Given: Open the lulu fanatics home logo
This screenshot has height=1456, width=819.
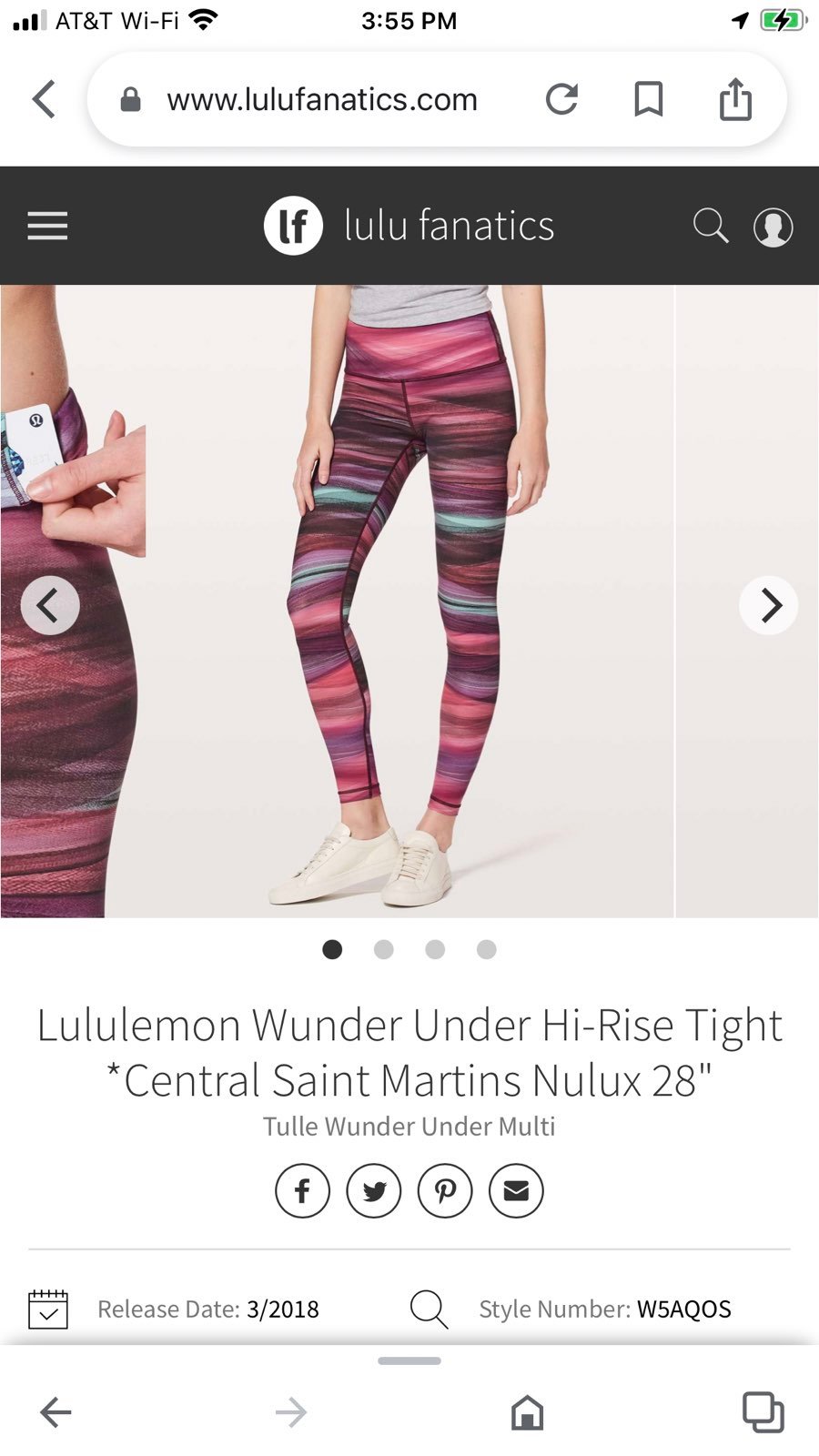Looking at the screenshot, I should click(x=409, y=226).
